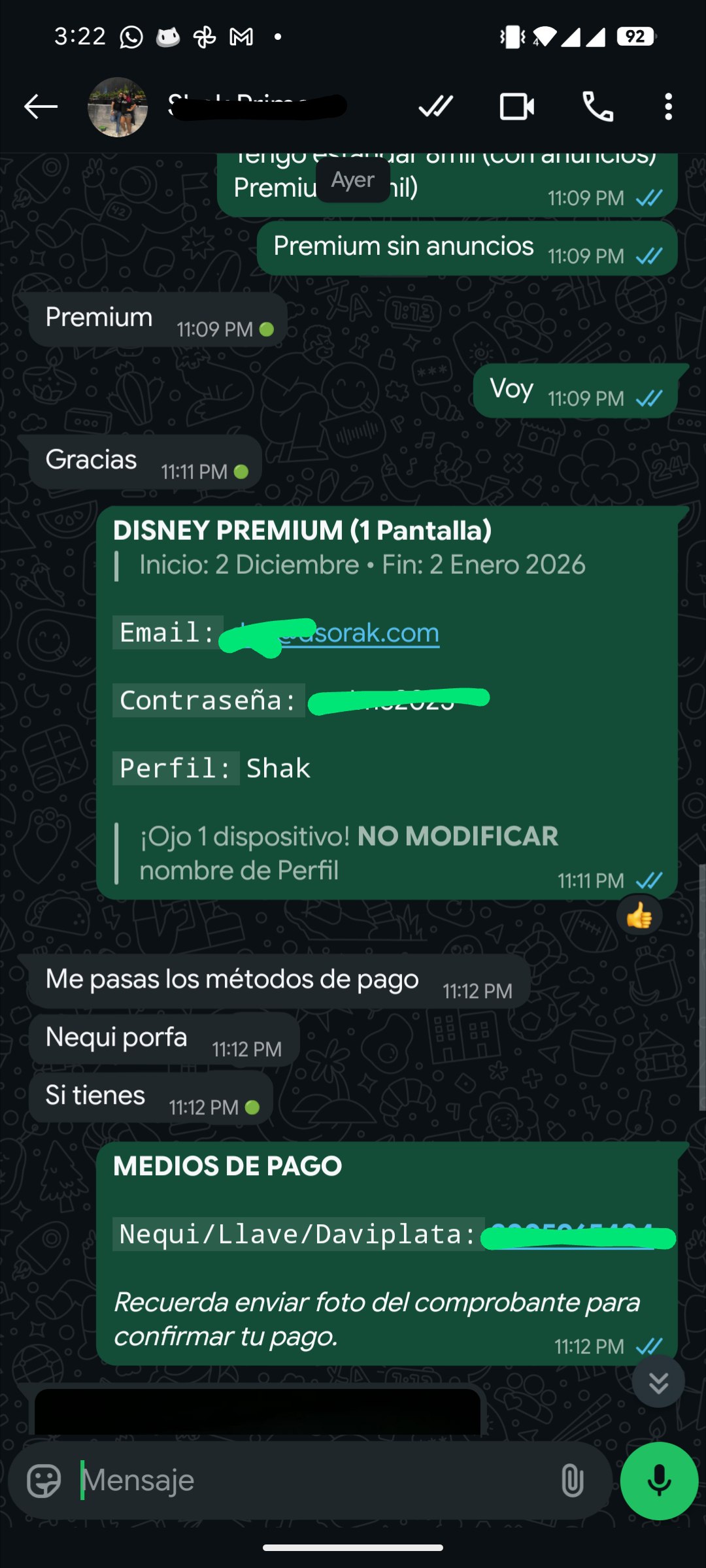
Task: Open the contact's profile picture
Action: pyautogui.click(x=118, y=107)
